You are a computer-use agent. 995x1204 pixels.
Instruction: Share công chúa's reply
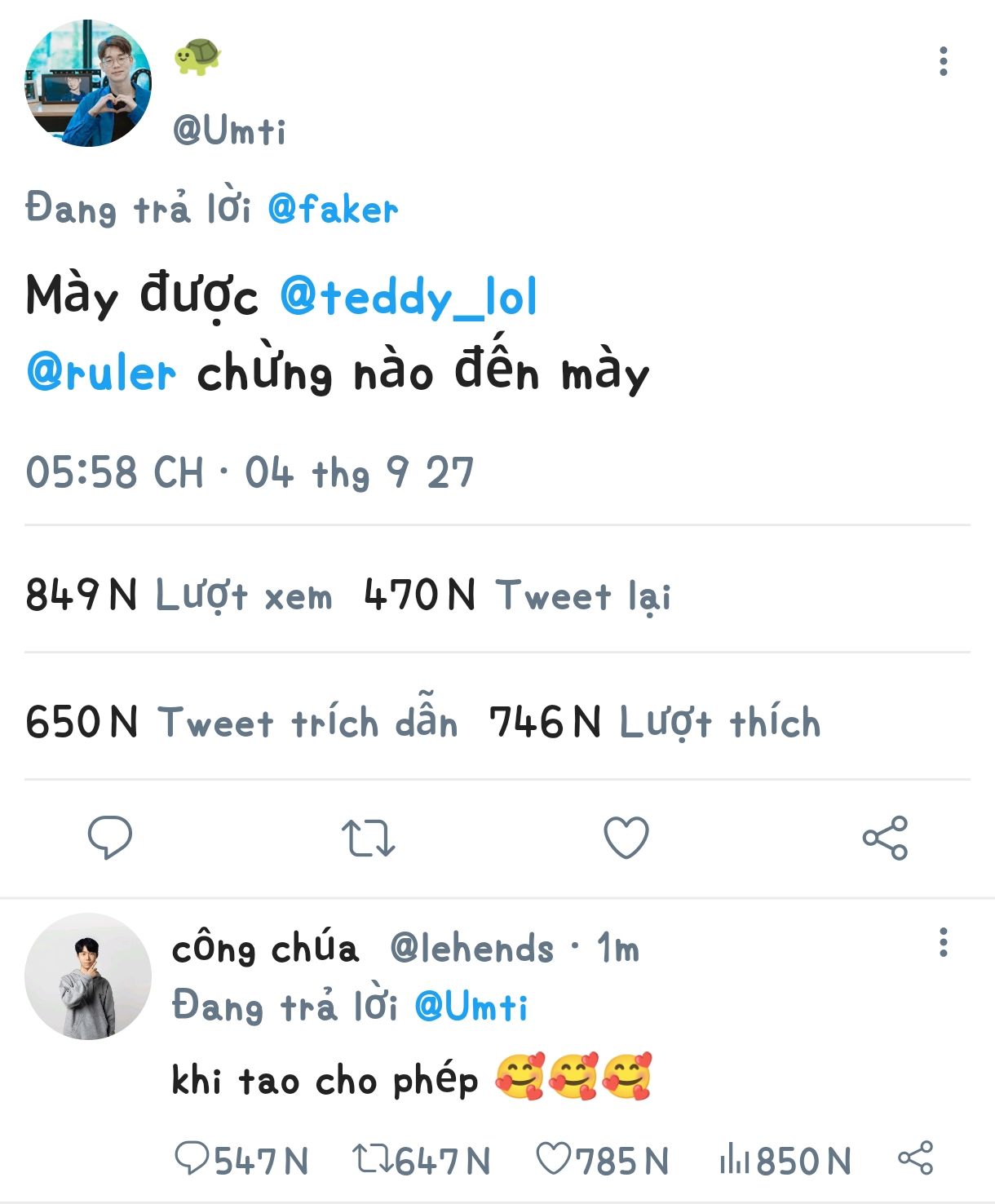click(x=915, y=1158)
